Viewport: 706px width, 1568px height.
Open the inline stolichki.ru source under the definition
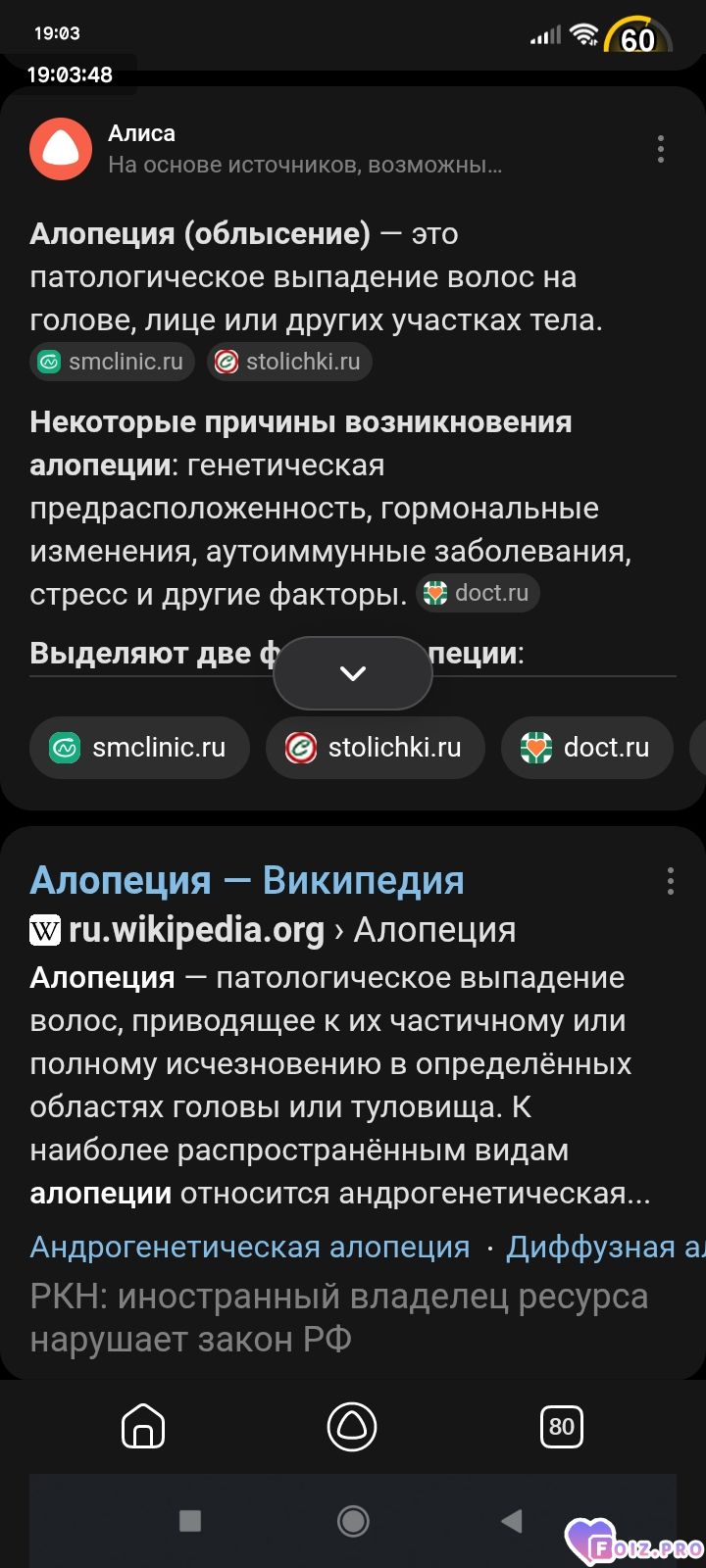click(x=289, y=362)
